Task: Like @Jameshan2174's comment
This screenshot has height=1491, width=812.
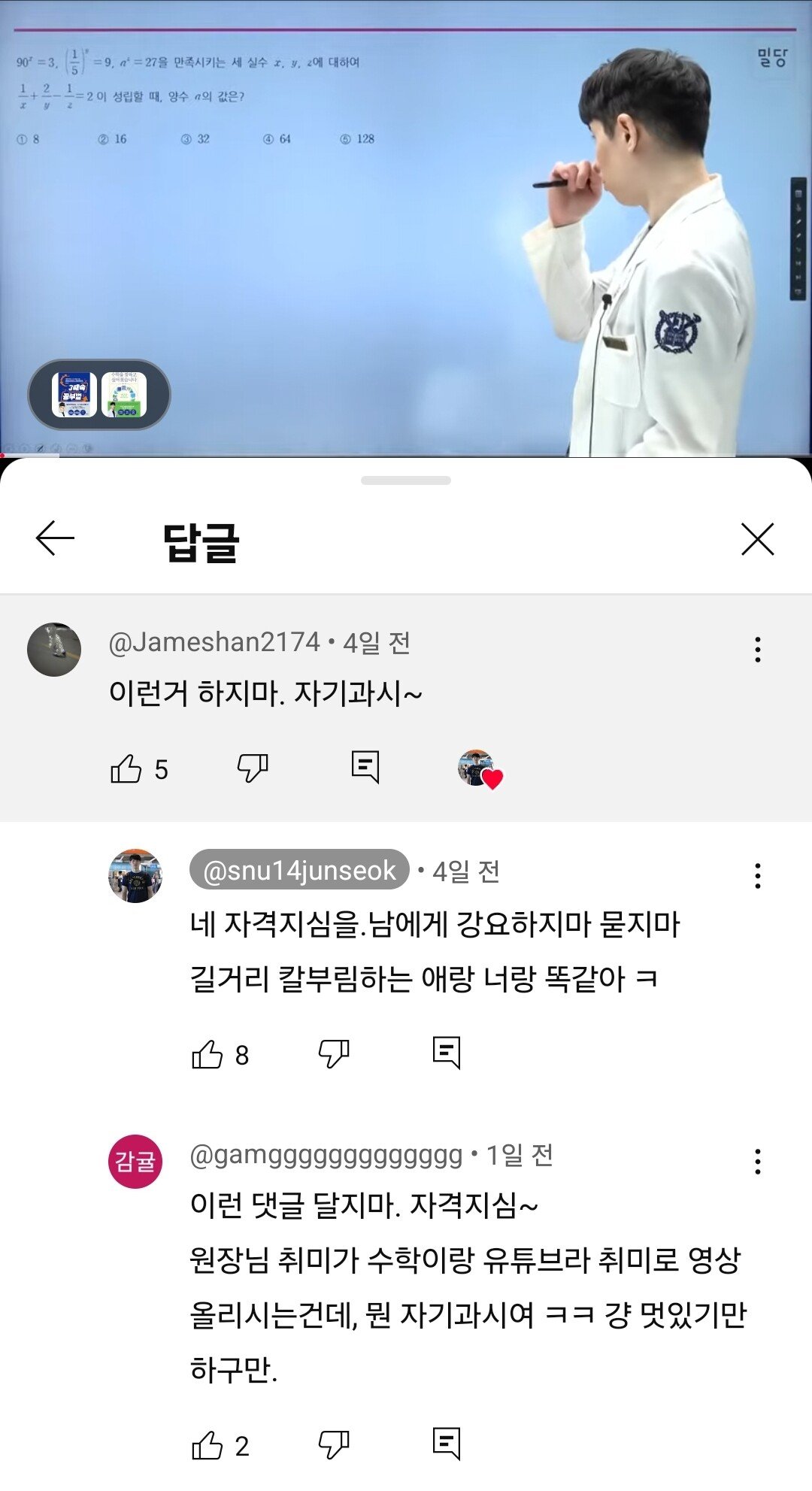Action: 126,768
